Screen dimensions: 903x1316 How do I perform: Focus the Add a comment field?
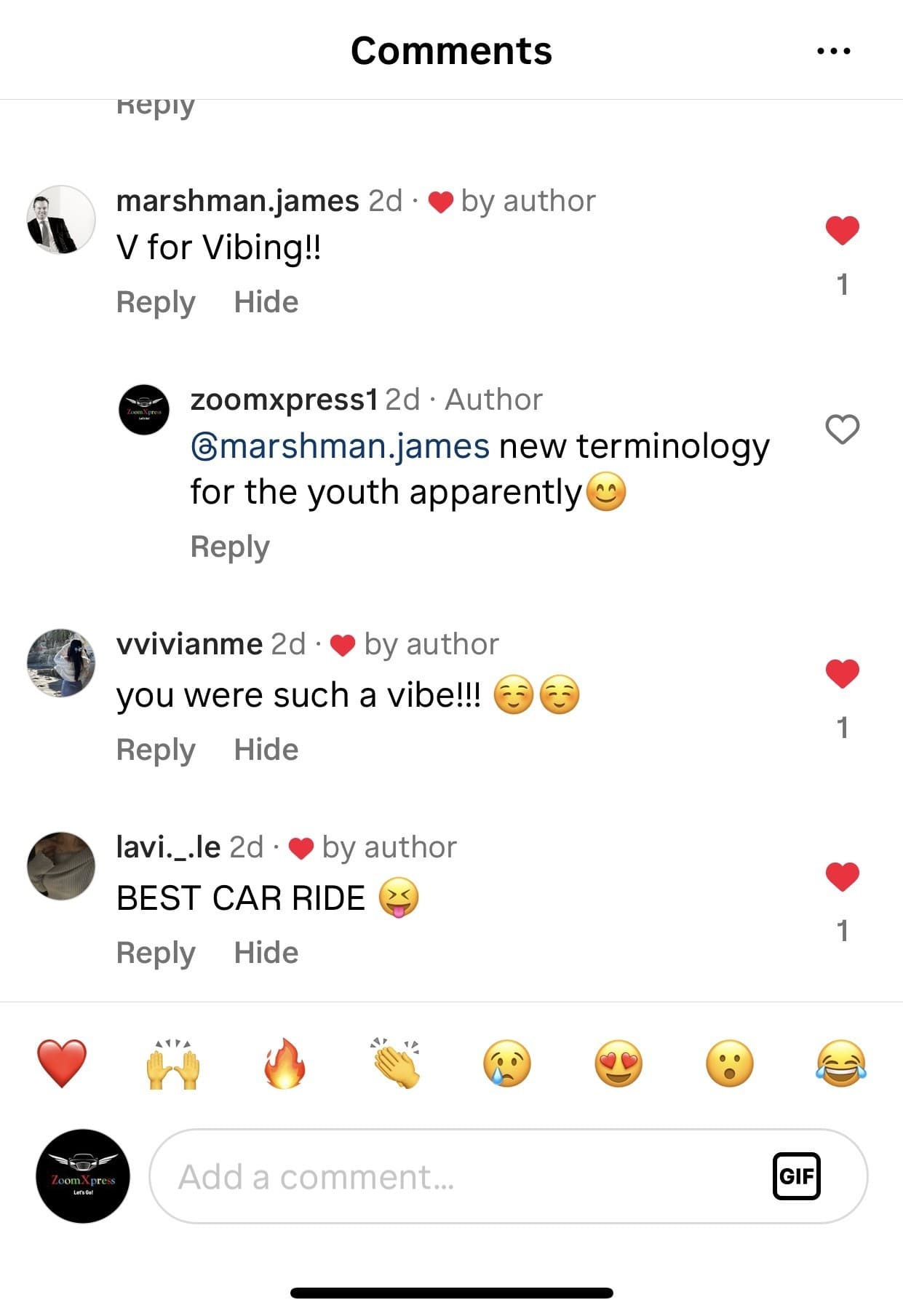[466, 1177]
